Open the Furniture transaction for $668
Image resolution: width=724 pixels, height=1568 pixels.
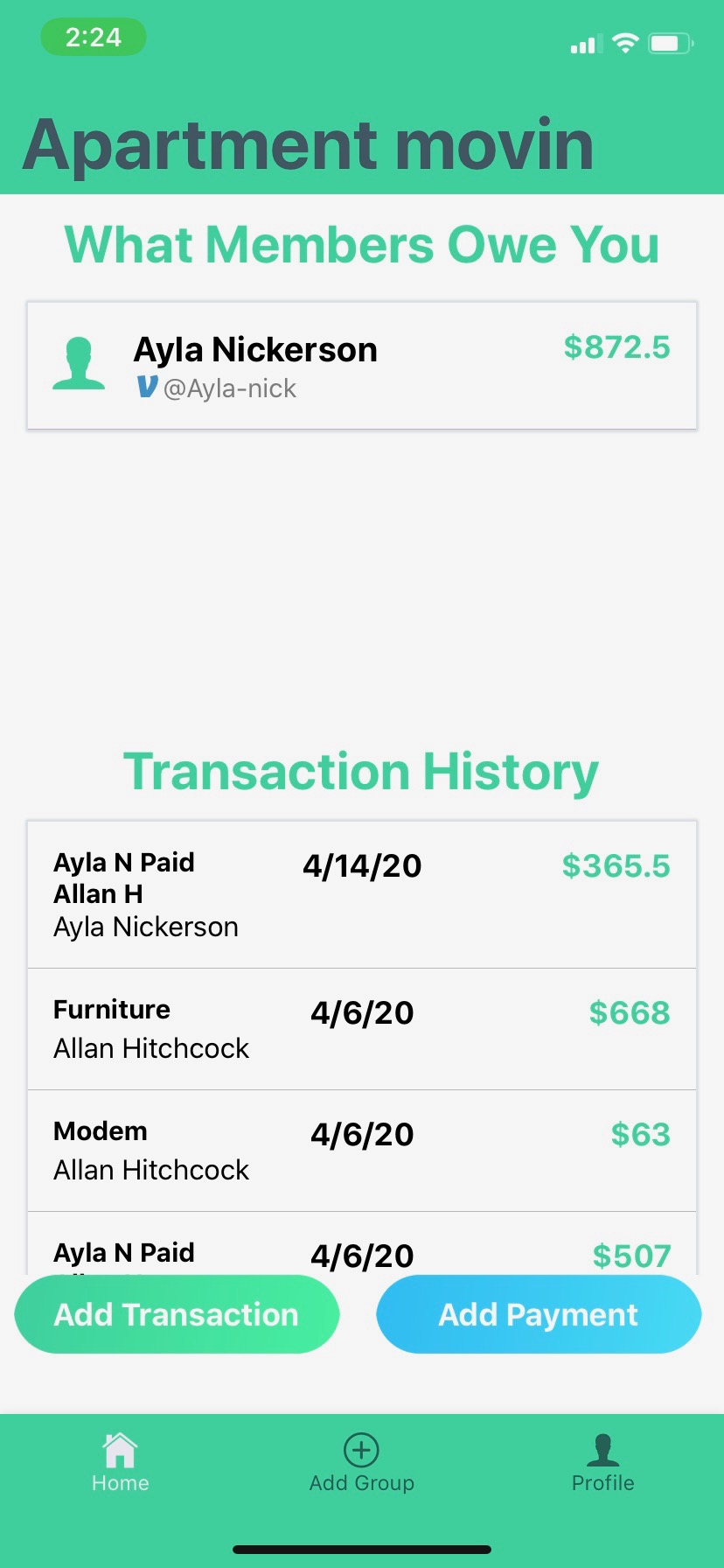pyautogui.click(x=362, y=1029)
